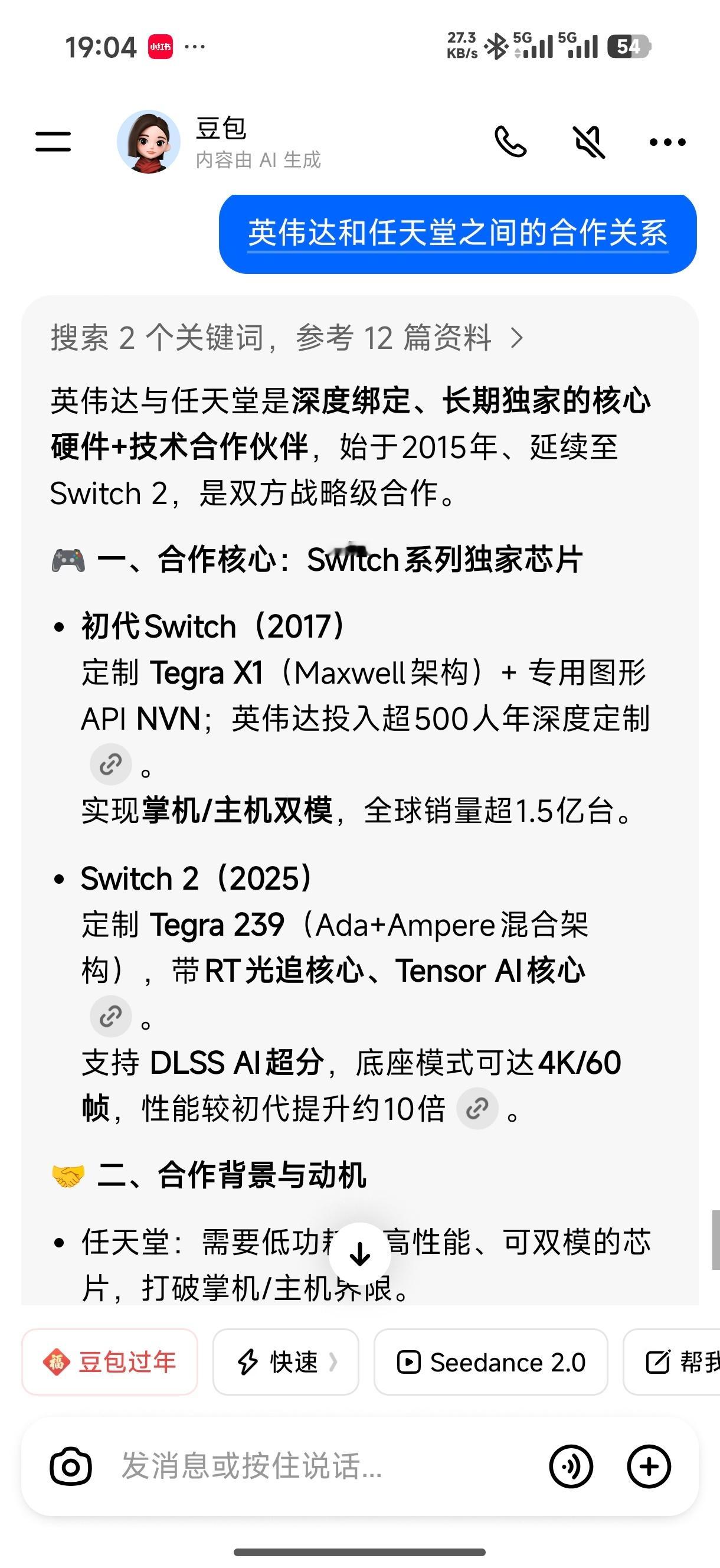720x1568 pixels.
Task: Focus the 发消息或按住说话 input field
Action: (316, 1466)
